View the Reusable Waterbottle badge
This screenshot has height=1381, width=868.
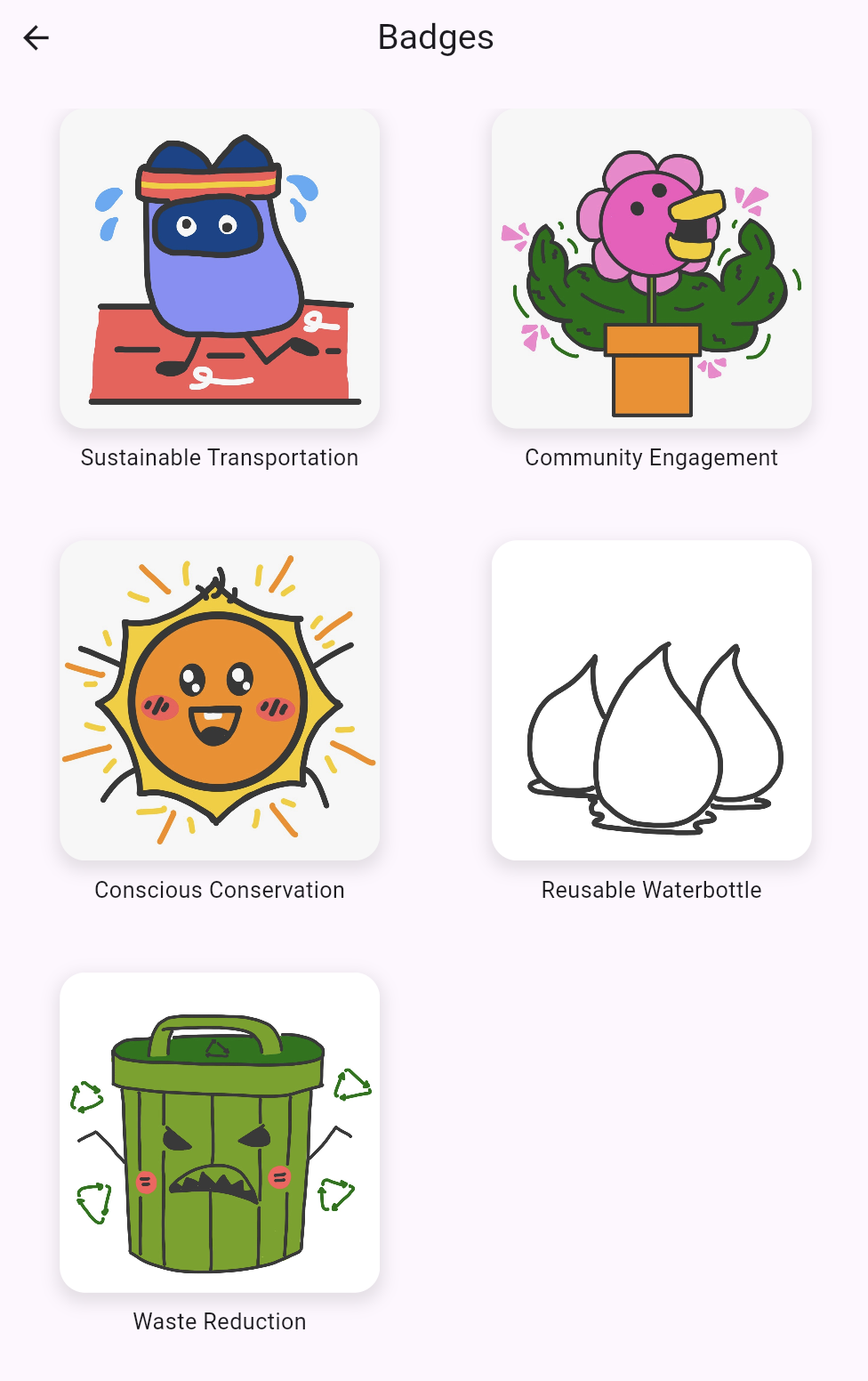pos(652,700)
